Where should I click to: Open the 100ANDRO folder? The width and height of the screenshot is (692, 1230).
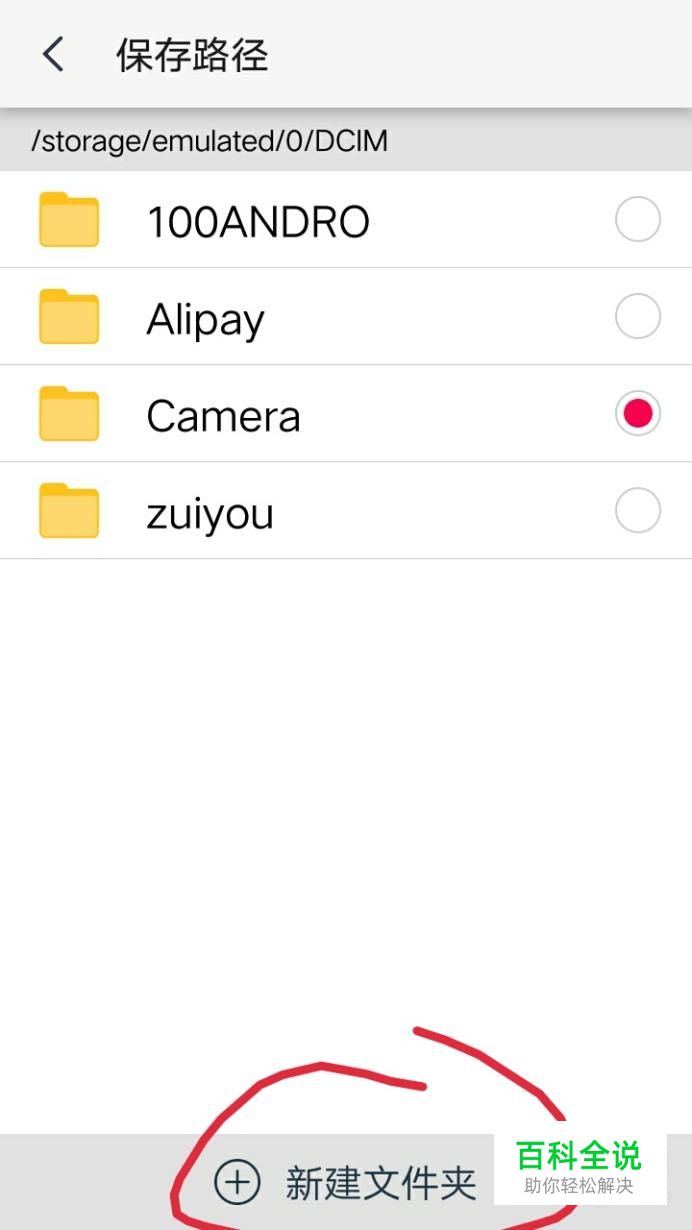pos(346,220)
